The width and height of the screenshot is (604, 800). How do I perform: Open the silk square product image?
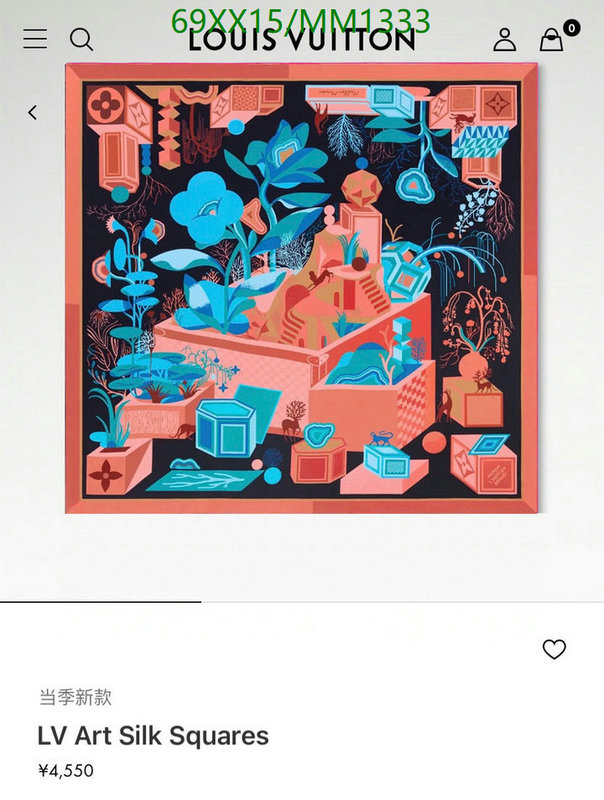[x=301, y=288]
